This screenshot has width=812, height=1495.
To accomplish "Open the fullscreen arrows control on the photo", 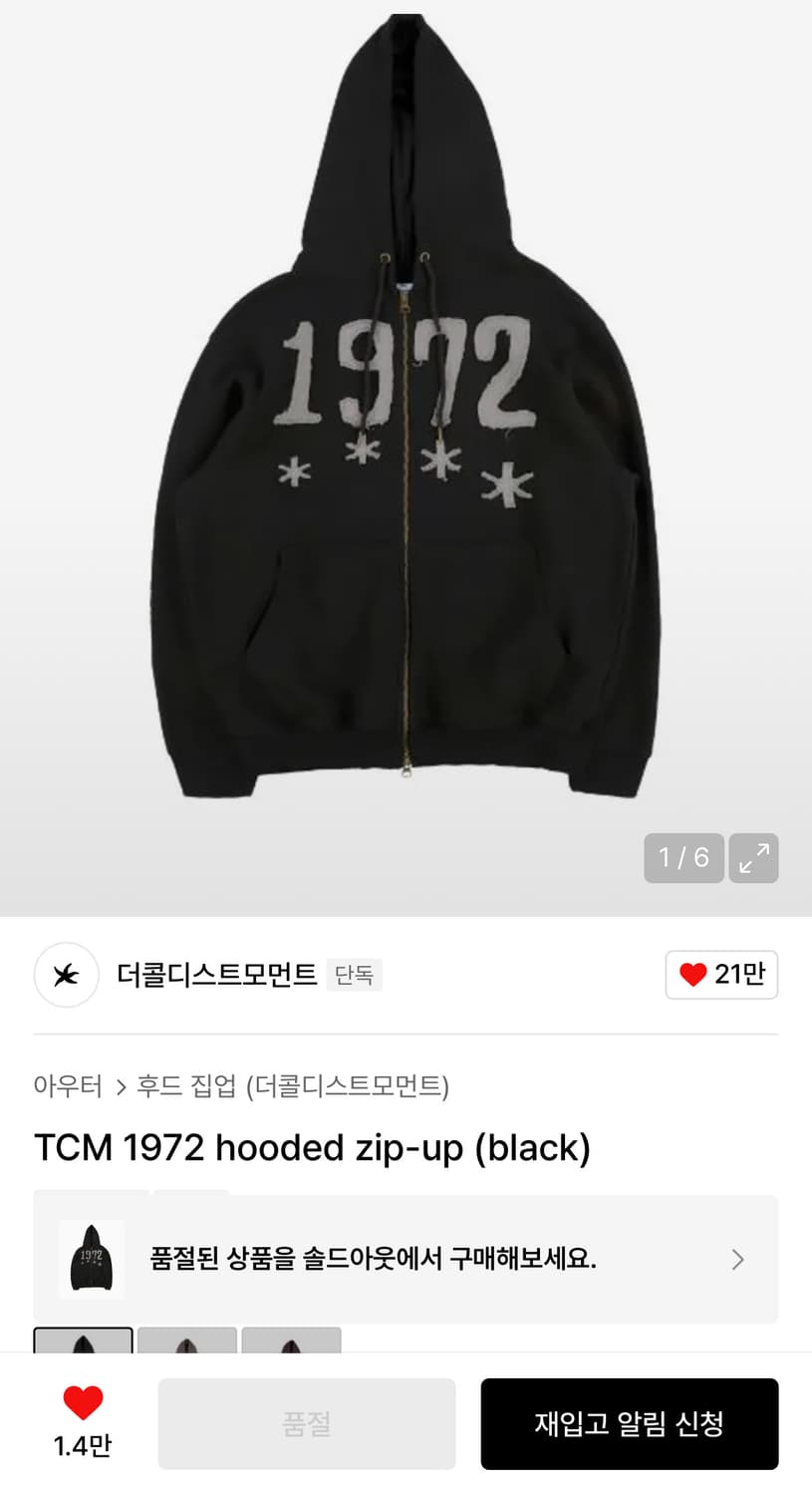I will (x=753, y=857).
